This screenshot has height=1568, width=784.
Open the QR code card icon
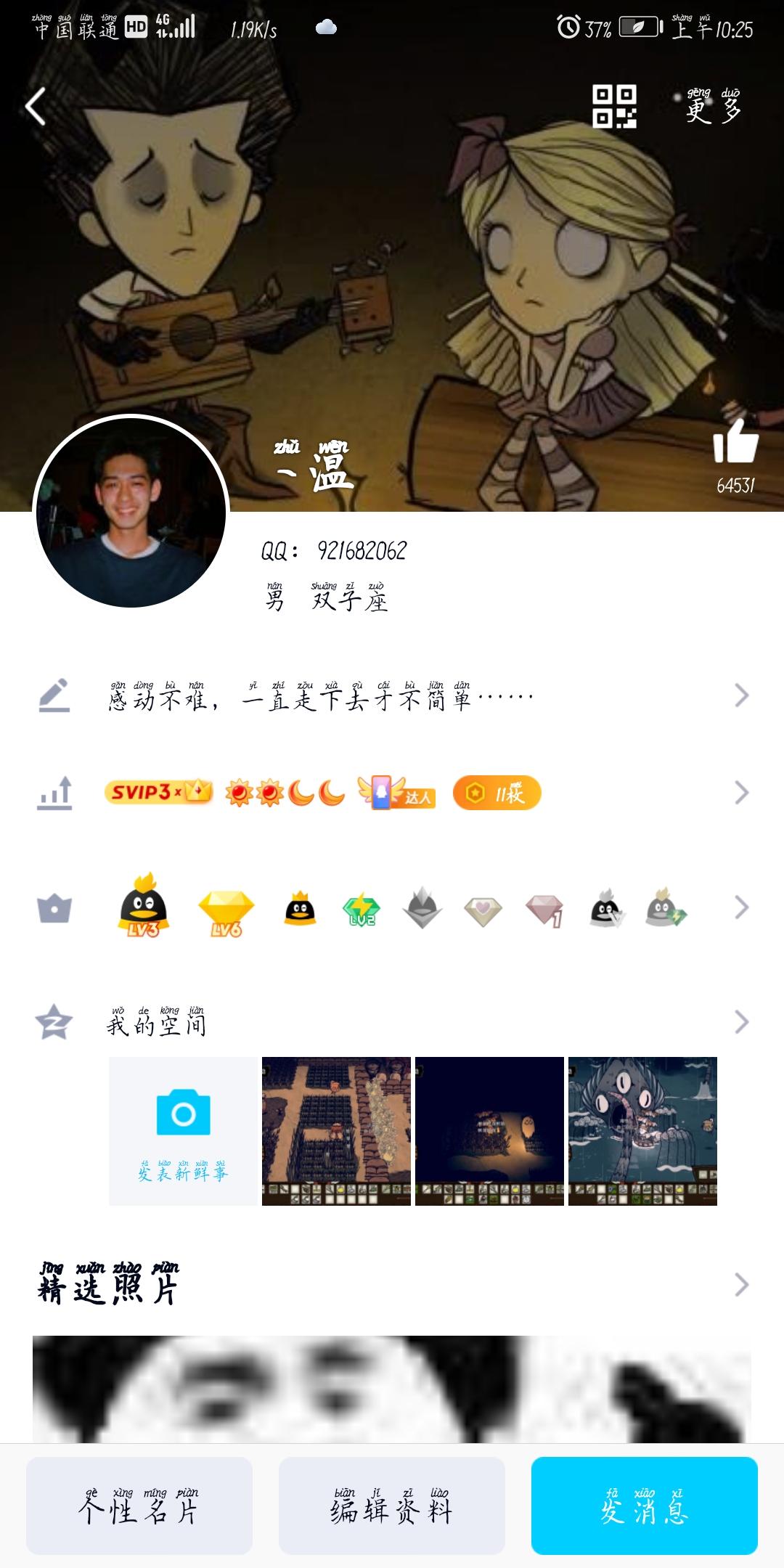pos(614,107)
